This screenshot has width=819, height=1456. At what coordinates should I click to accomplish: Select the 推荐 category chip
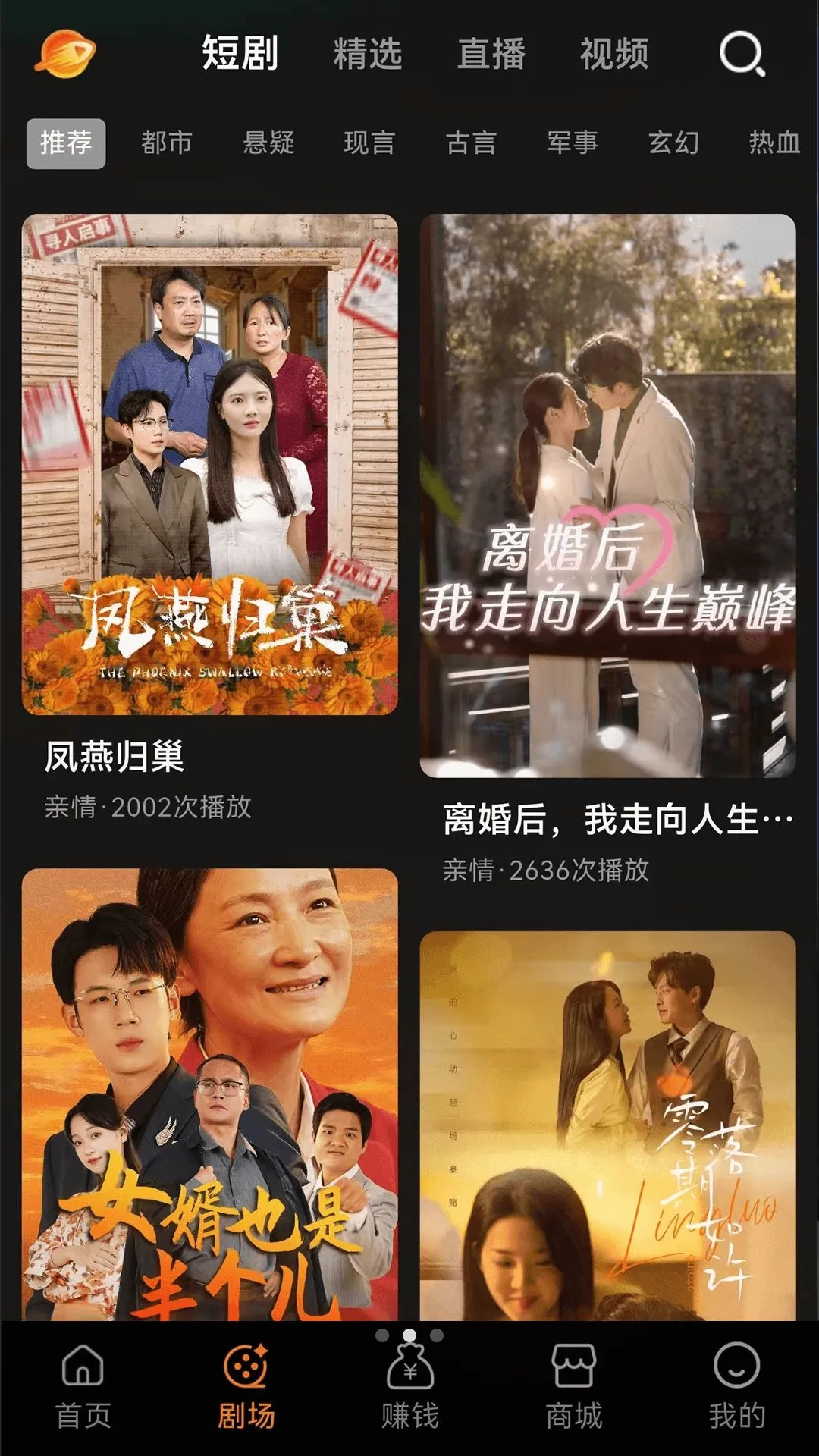pos(66,143)
